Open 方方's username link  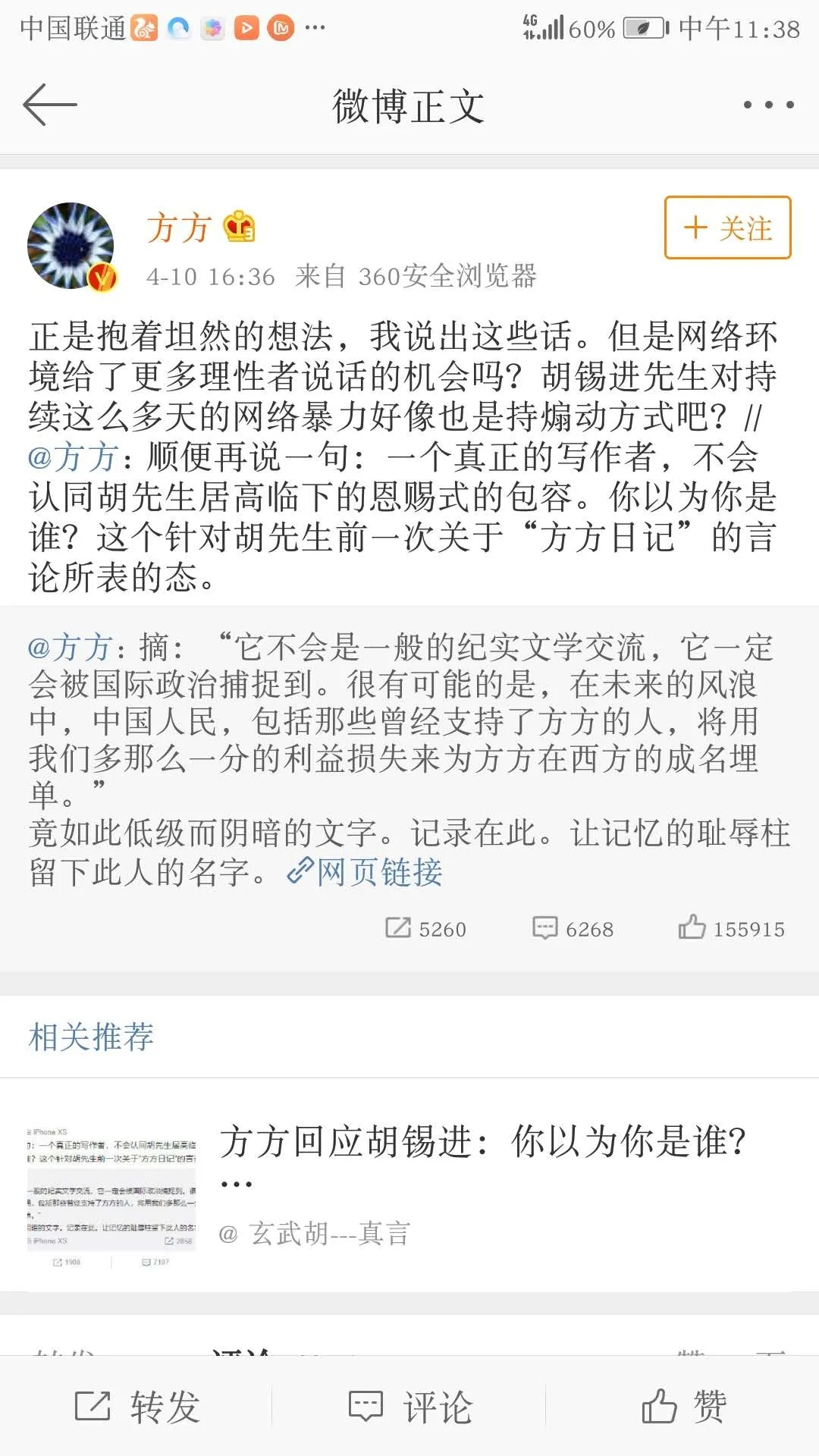(179, 227)
